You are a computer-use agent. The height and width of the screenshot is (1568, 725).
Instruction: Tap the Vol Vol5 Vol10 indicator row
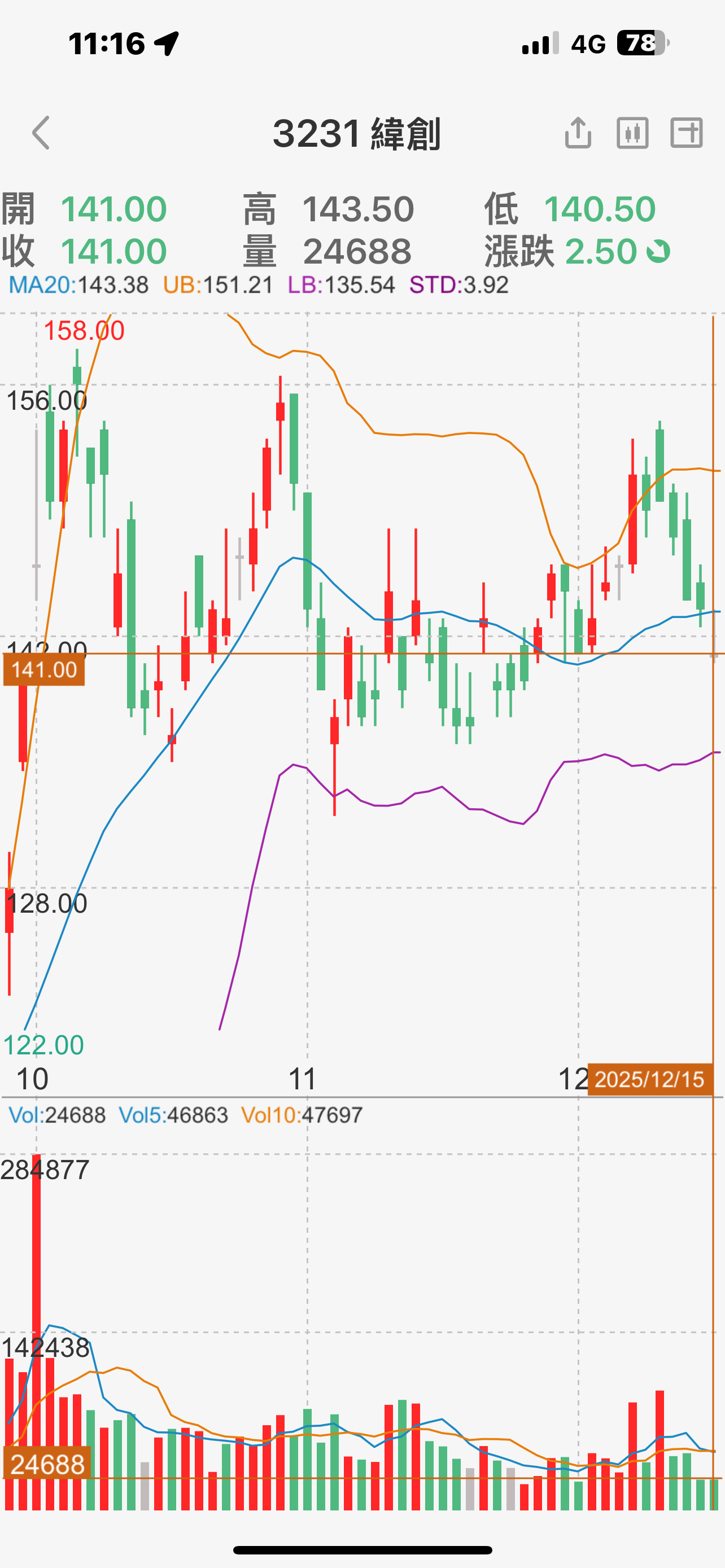click(185, 1115)
